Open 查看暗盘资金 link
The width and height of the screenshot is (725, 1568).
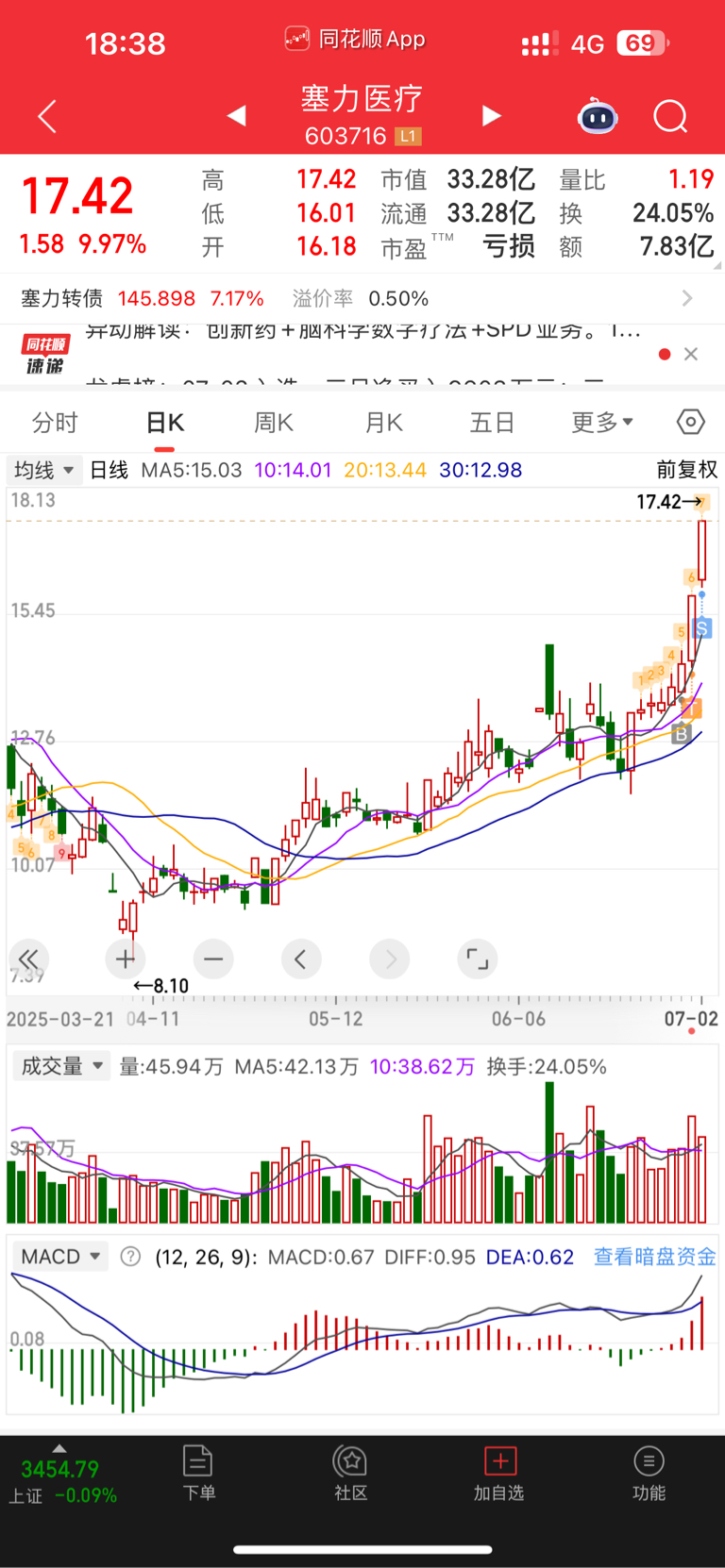point(654,1257)
